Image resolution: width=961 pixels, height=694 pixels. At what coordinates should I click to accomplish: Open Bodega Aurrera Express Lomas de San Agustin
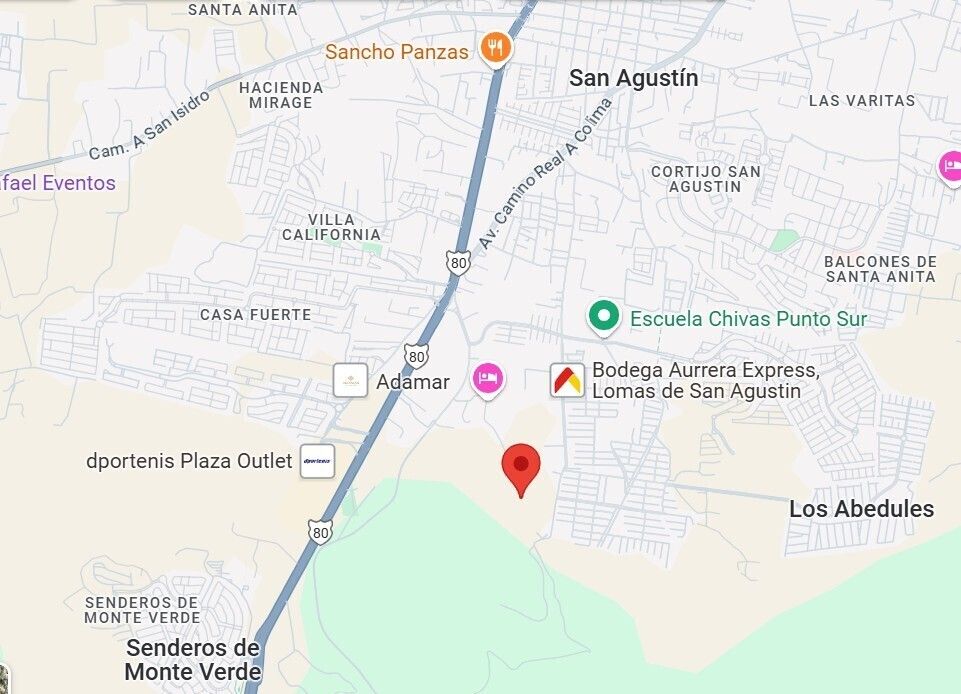[568, 380]
